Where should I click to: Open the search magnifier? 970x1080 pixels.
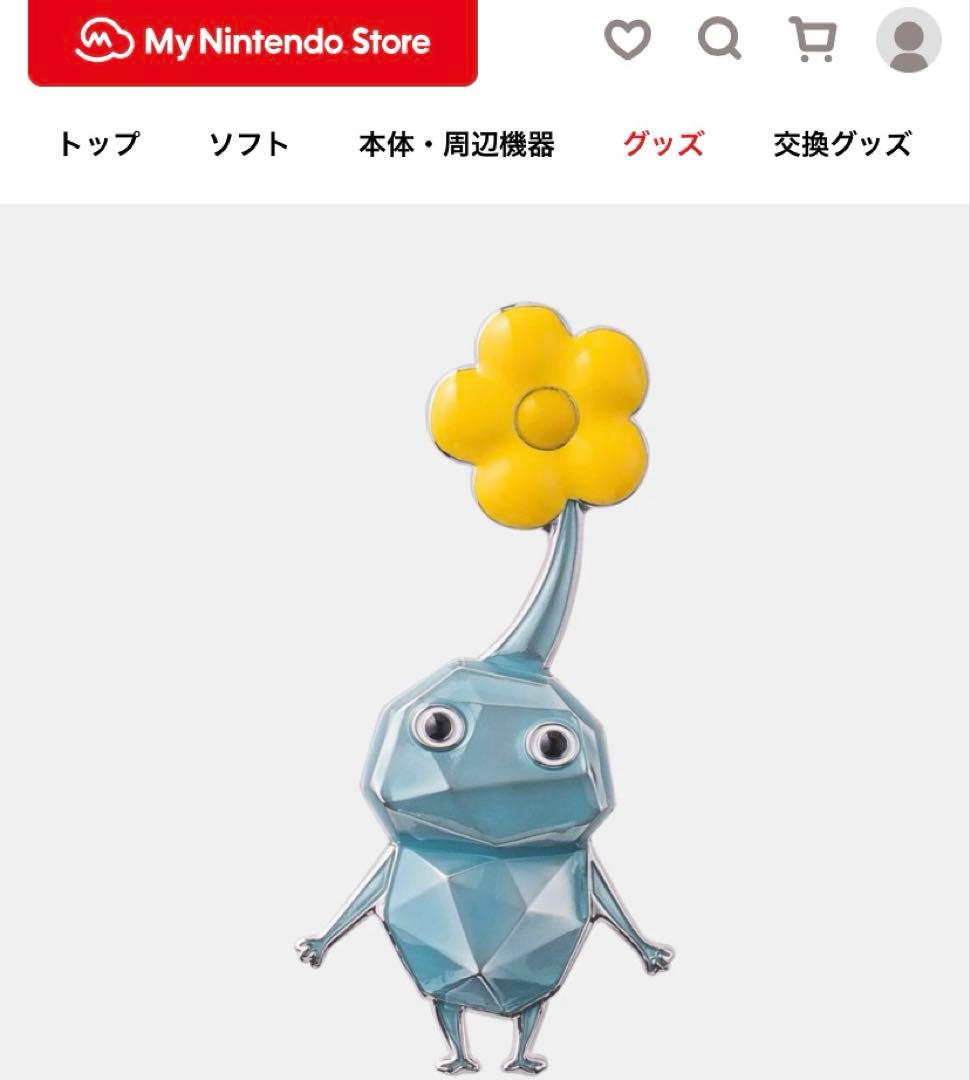click(x=720, y=39)
